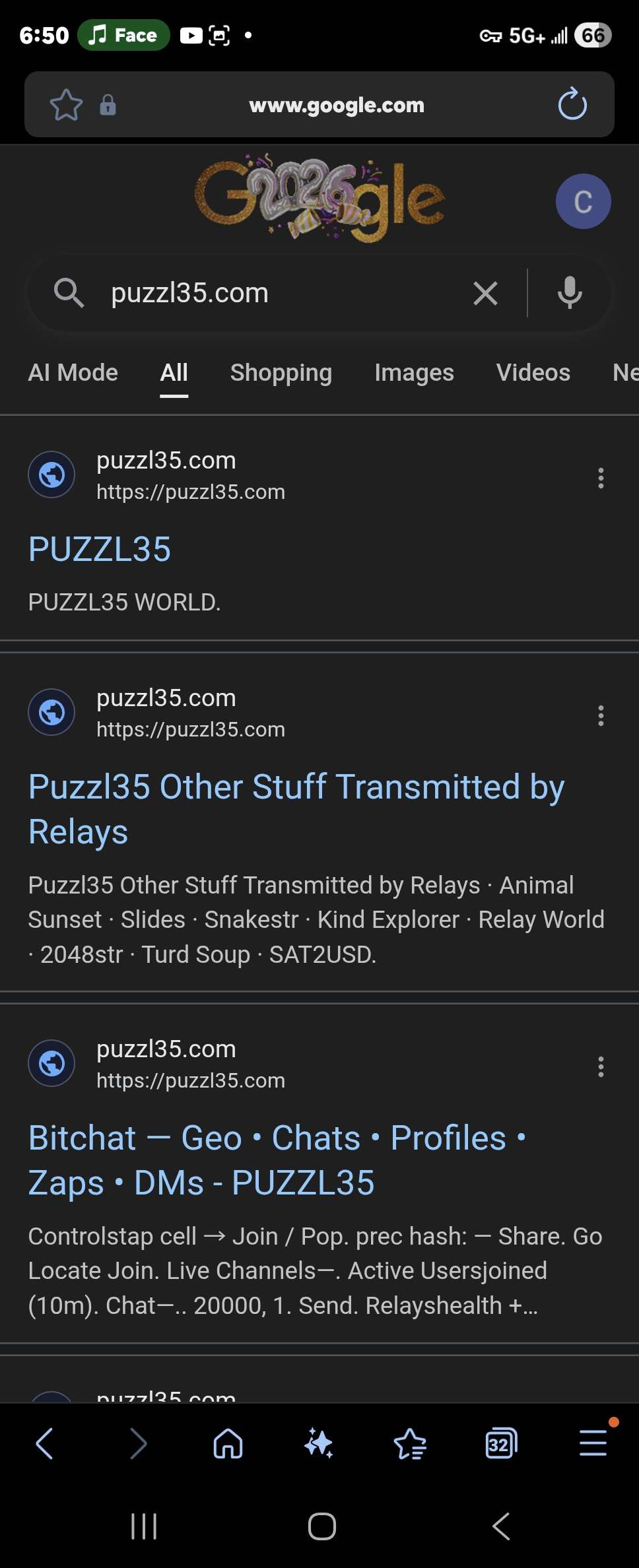Open the www.google.com address bar

336,105
